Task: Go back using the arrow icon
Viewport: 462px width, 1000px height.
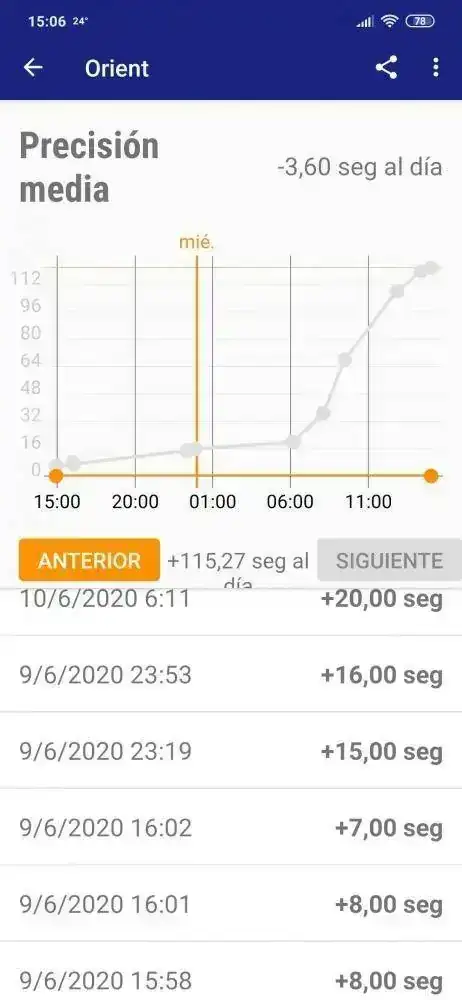Action: click(x=33, y=68)
